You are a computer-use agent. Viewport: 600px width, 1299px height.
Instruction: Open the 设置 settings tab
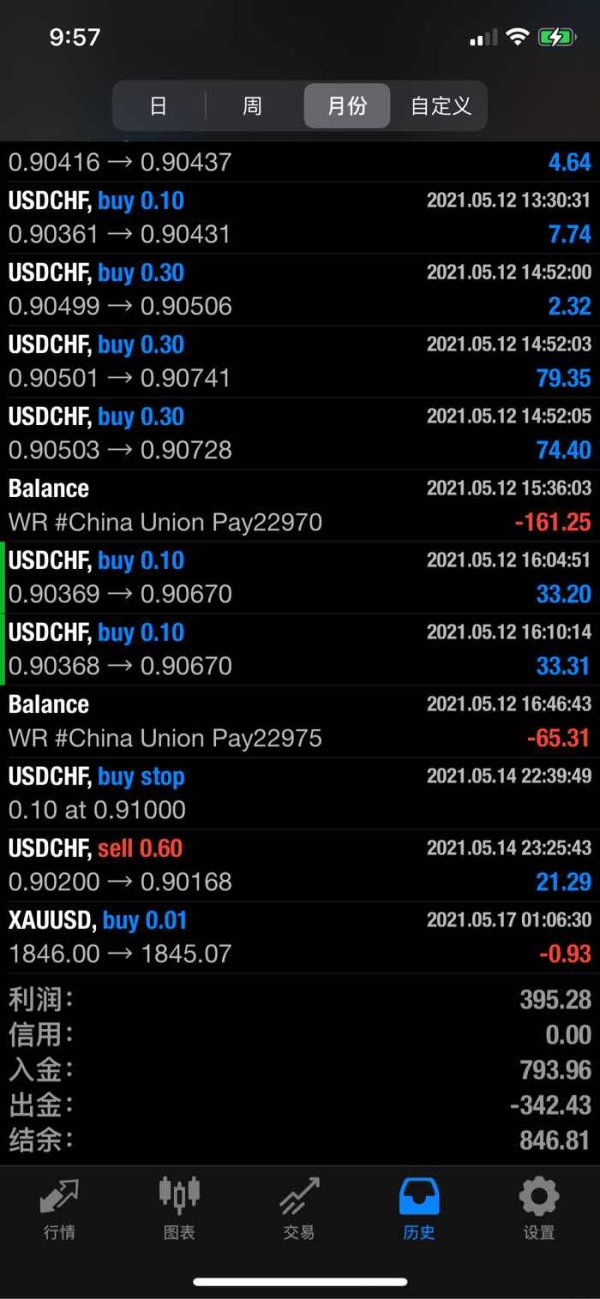point(539,1209)
